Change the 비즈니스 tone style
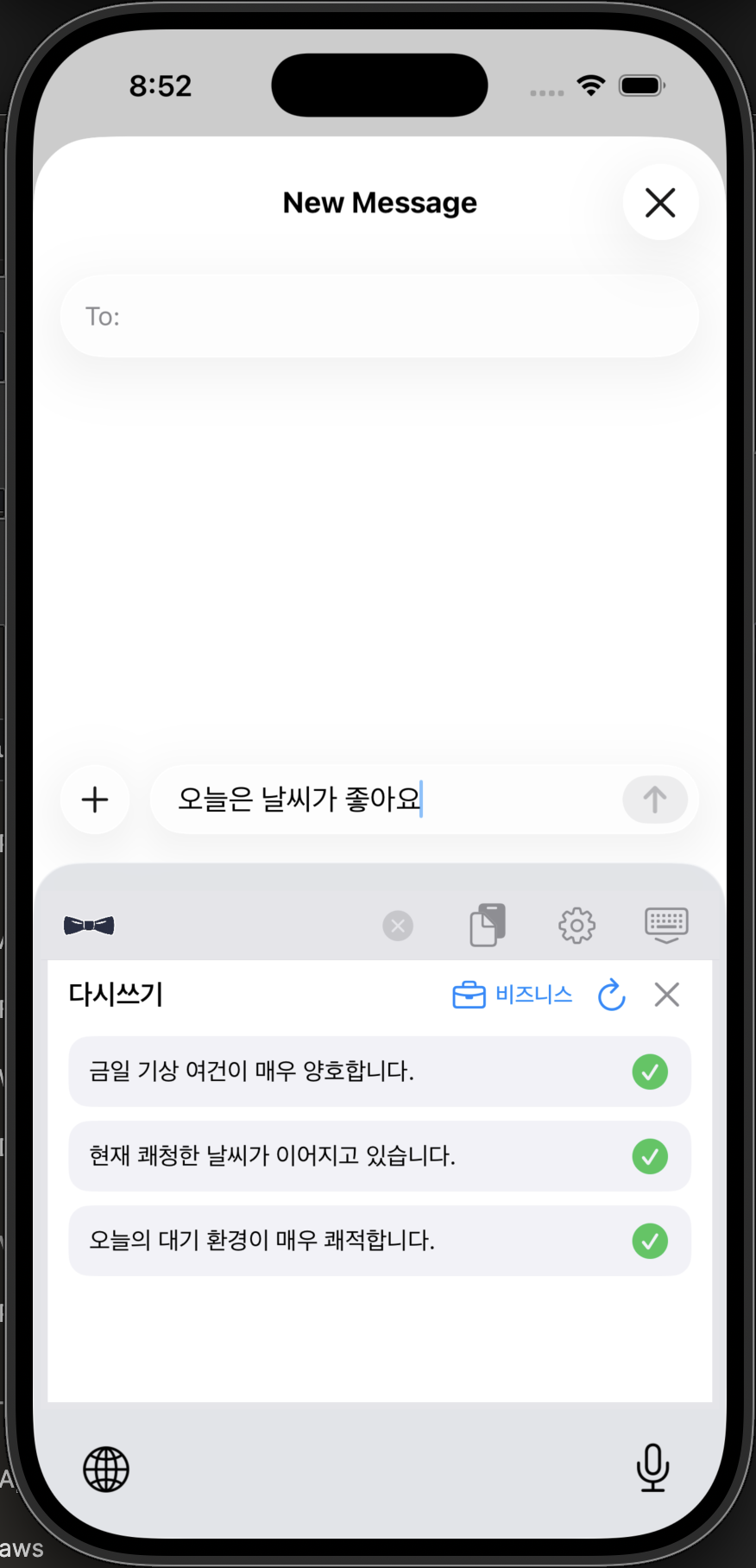Screen dimensions: 756x1568 tap(513, 995)
